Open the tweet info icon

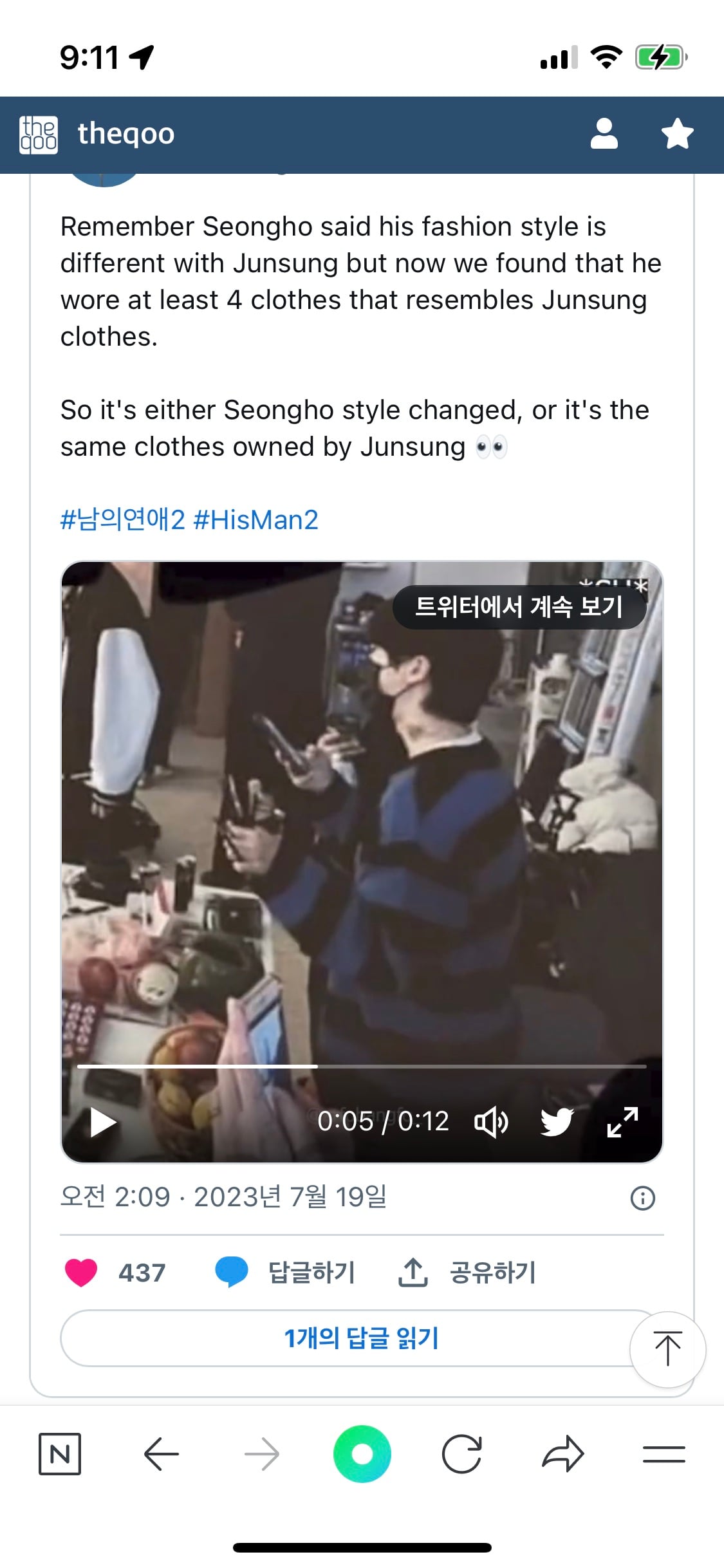click(642, 1198)
